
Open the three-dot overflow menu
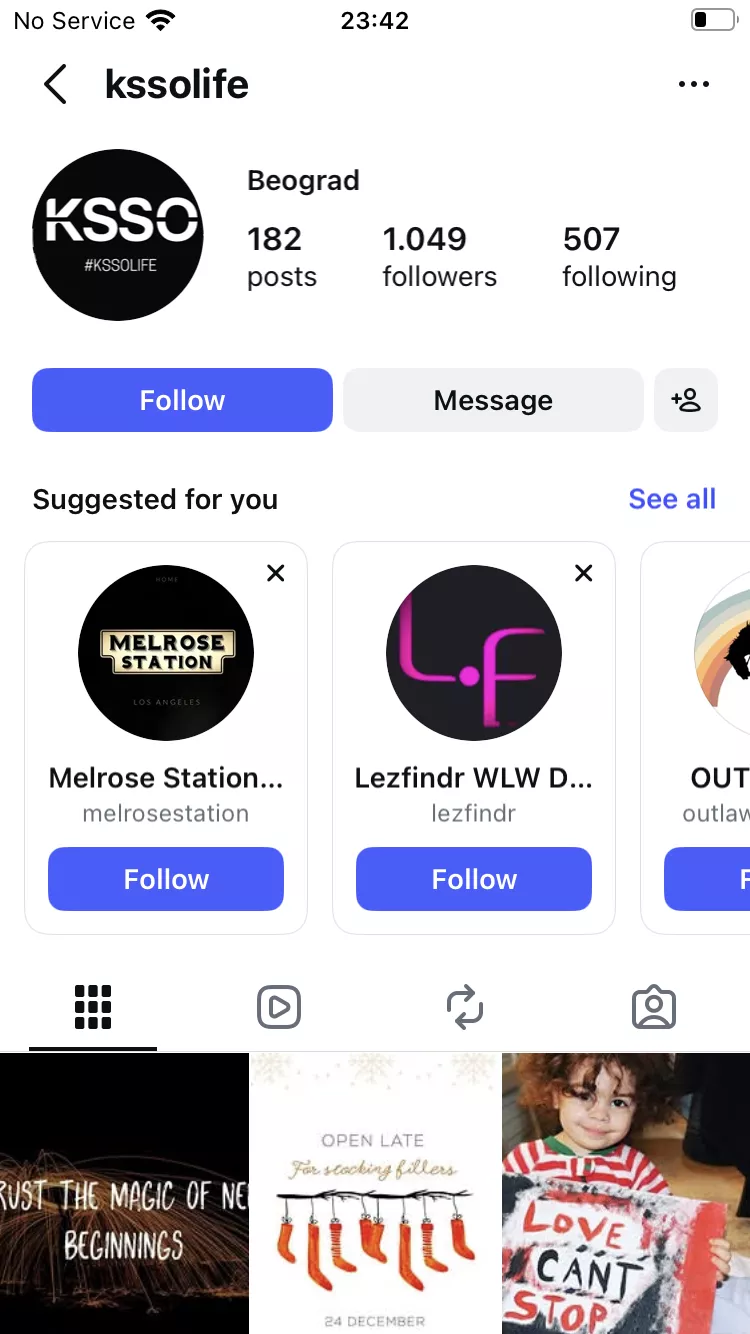click(693, 85)
